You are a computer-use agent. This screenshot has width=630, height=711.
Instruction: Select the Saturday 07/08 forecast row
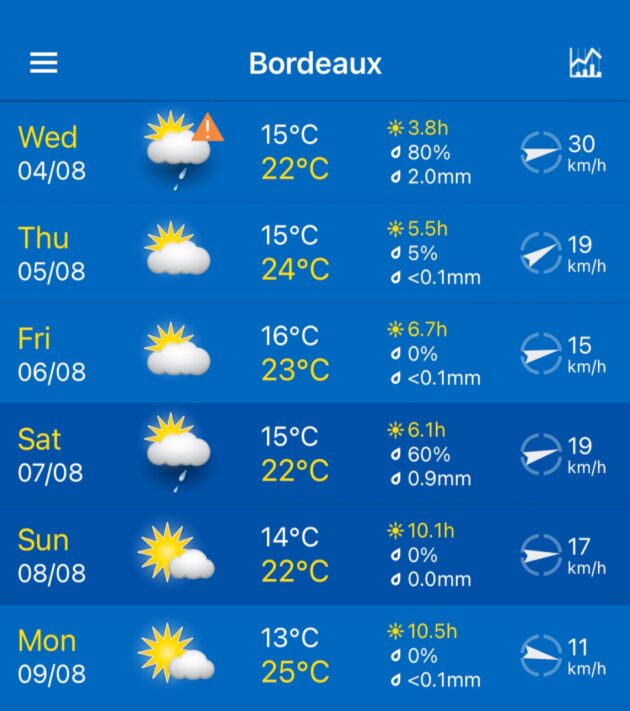[x=315, y=453]
